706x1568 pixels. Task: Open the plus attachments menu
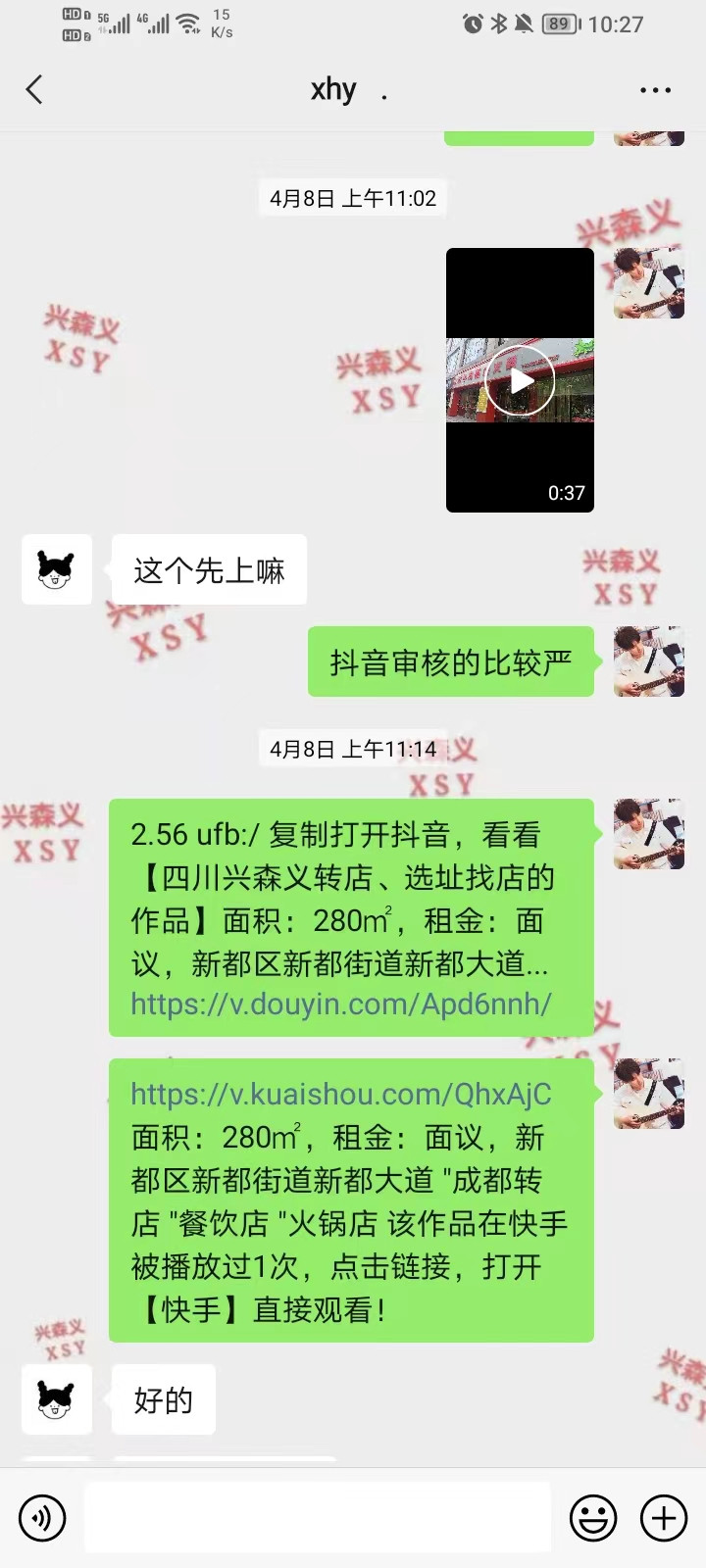(x=664, y=1518)
